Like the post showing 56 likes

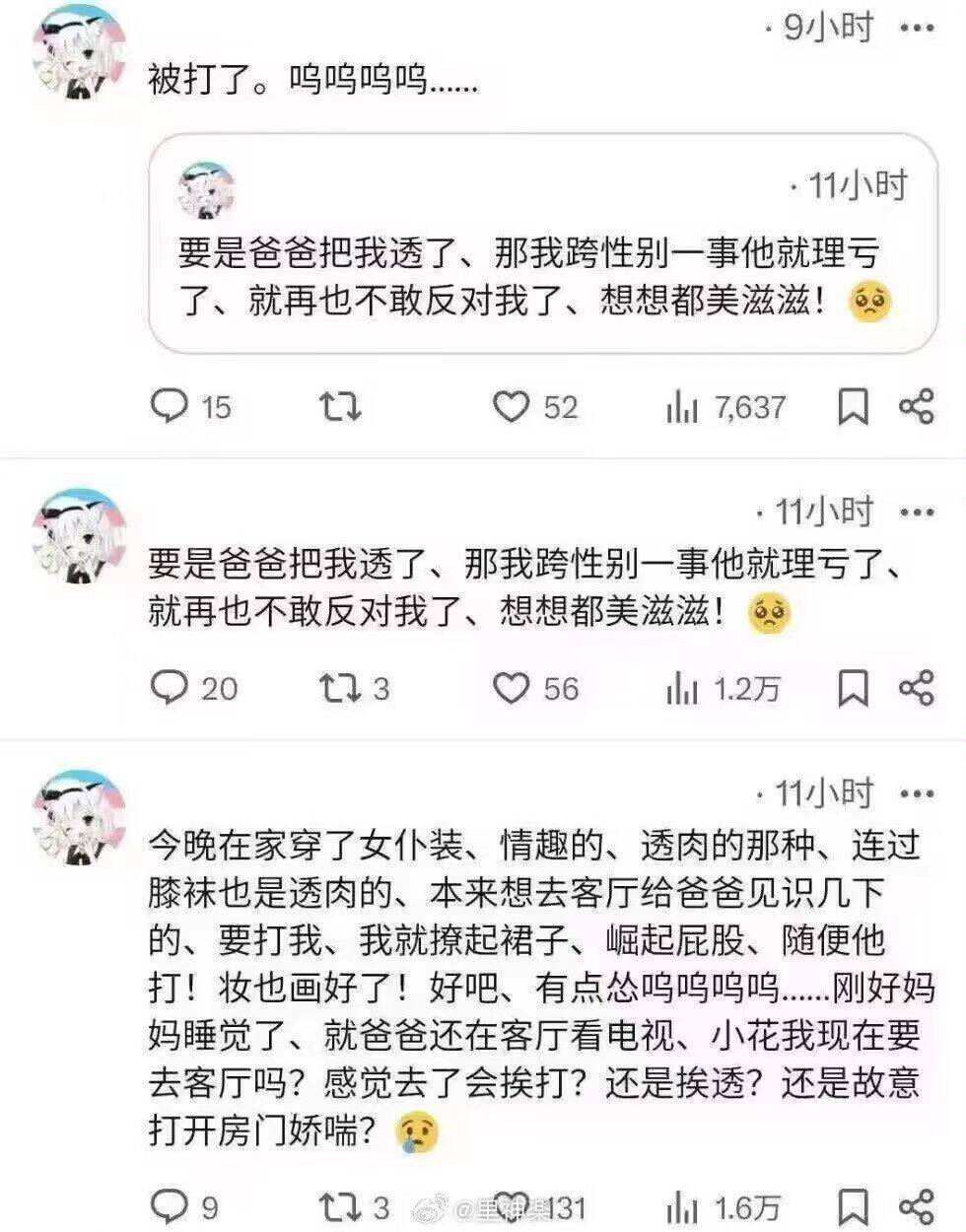[511, 688]
